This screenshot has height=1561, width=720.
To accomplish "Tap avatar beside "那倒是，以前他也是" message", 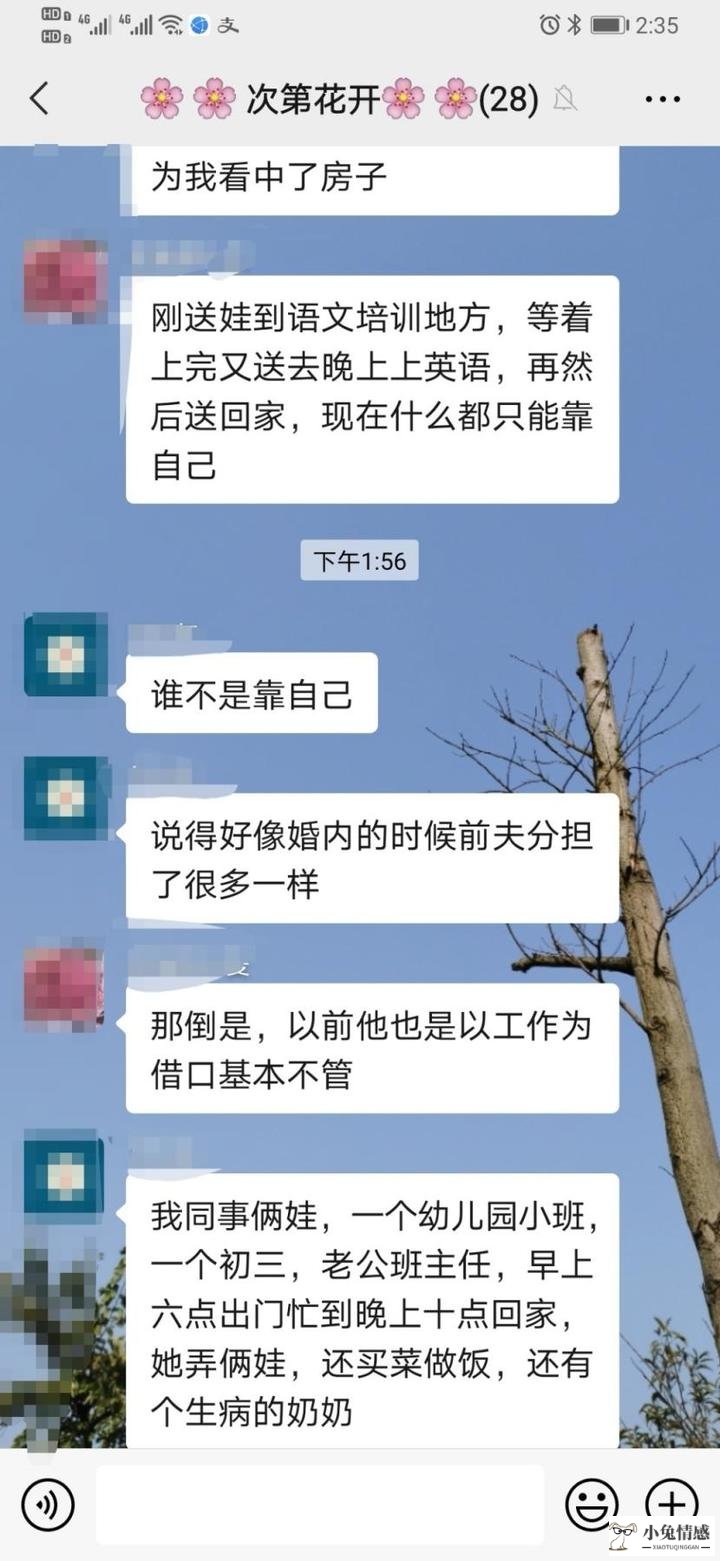I will [x=66, y=986].
